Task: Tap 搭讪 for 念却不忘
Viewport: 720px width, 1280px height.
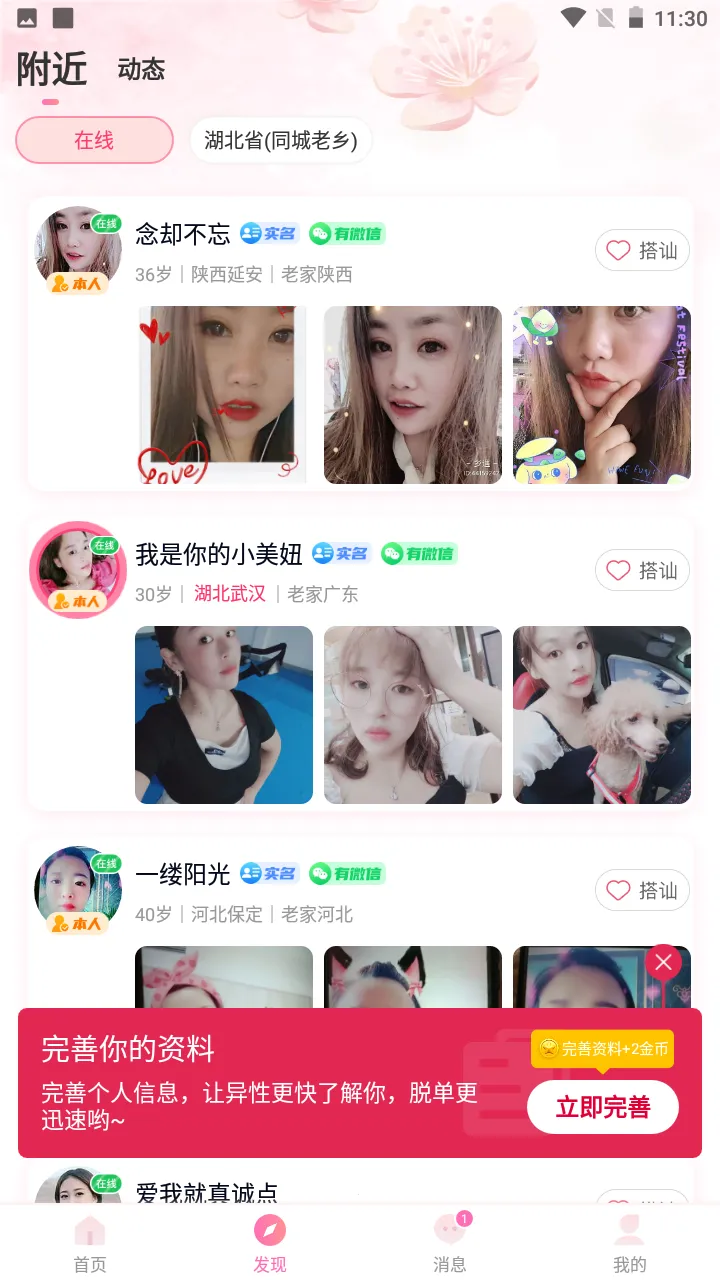Action: (643, 250)
